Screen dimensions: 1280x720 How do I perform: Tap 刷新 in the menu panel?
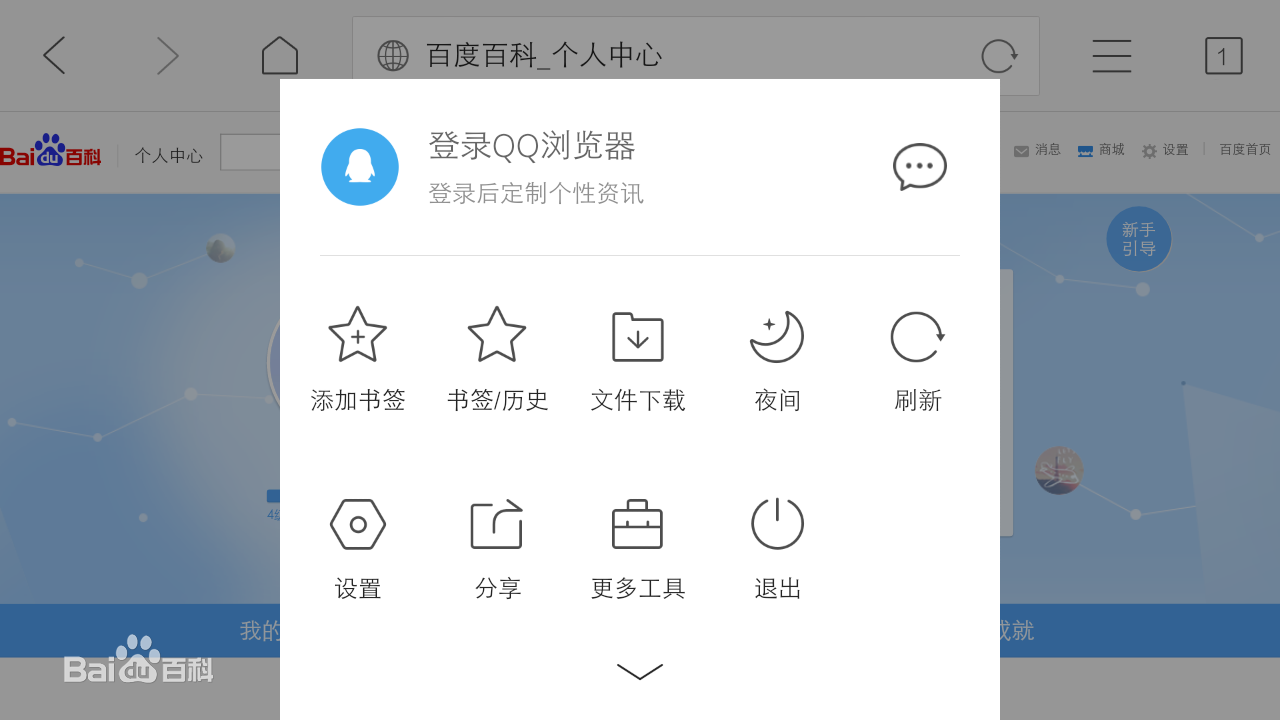917,357
